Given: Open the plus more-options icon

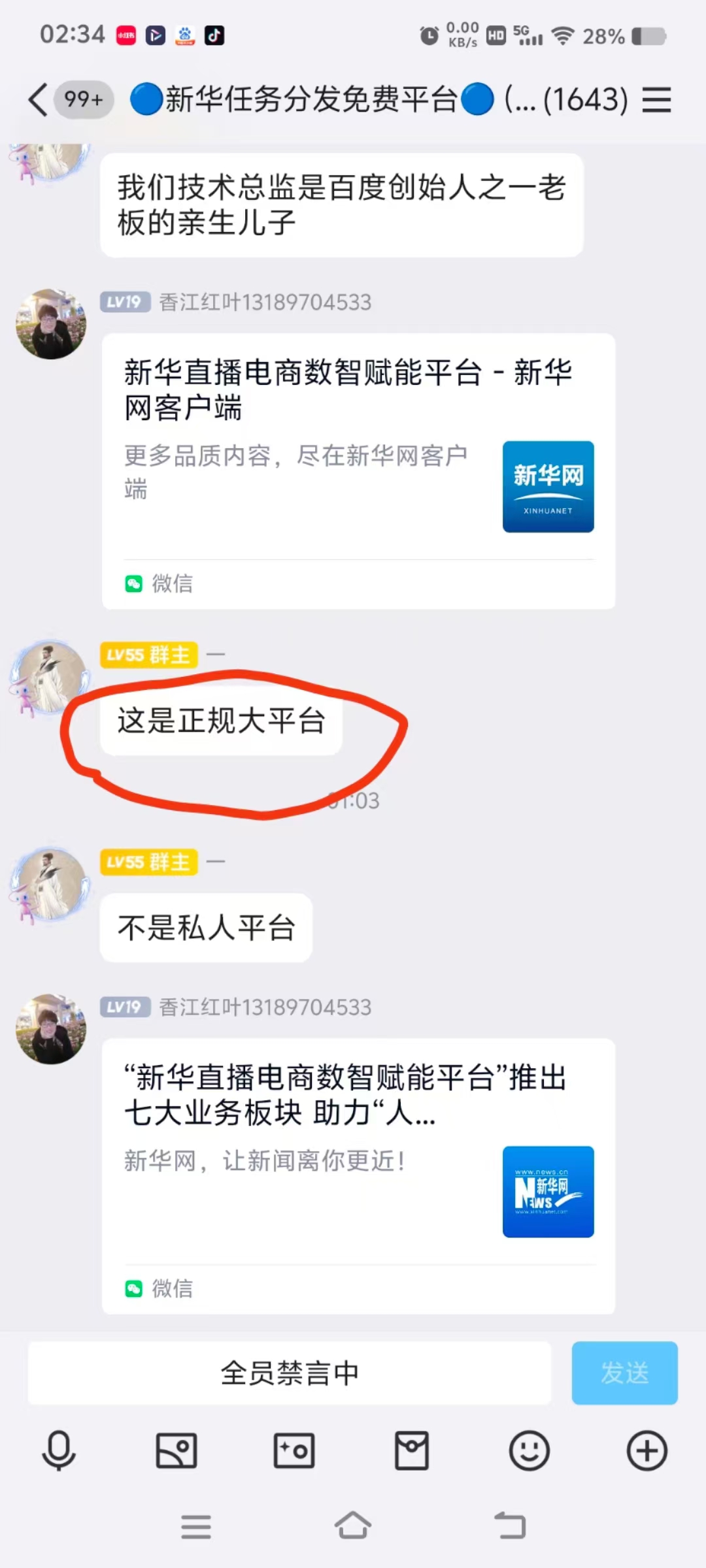Looking at the screenshot, I should (647, 1451).
